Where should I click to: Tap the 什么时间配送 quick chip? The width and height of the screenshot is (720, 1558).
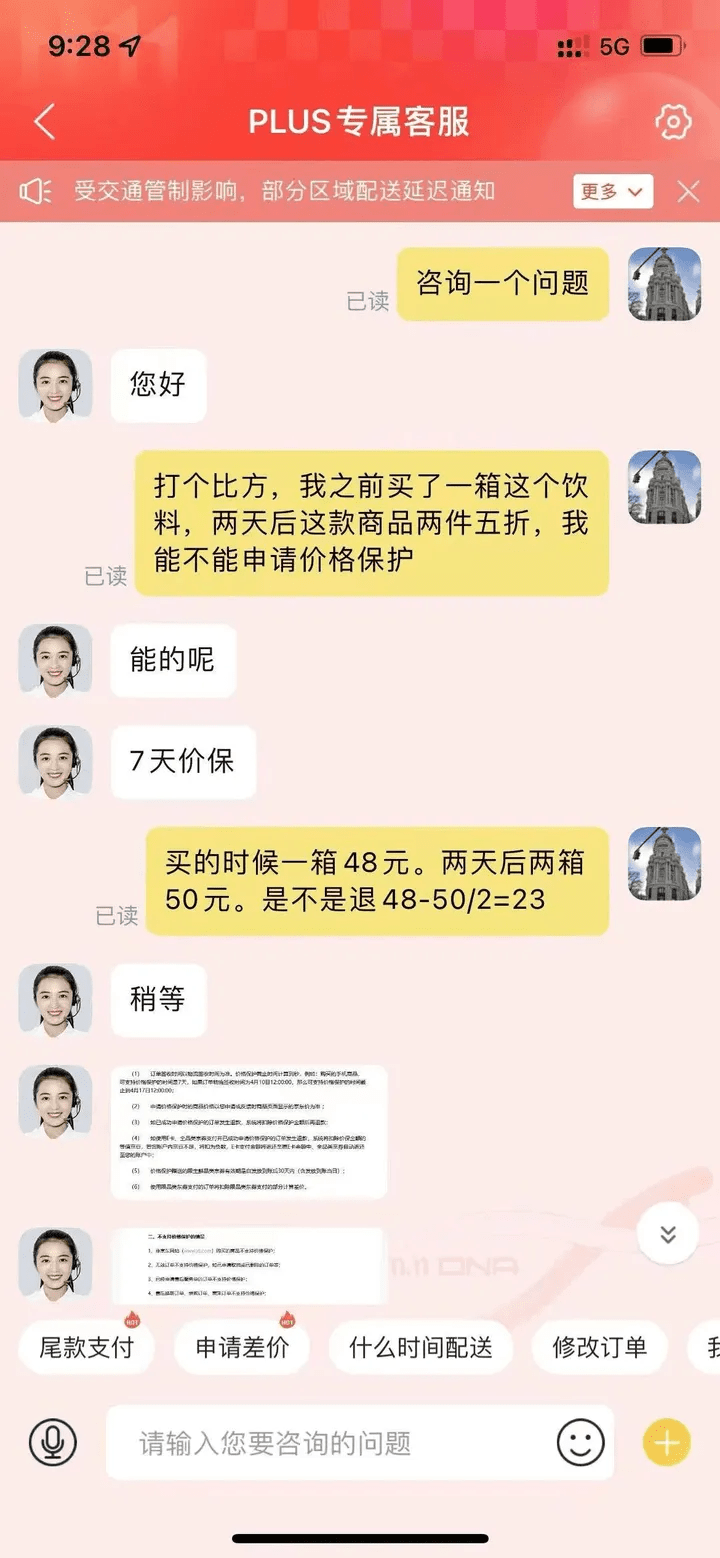coord(420,1347)
